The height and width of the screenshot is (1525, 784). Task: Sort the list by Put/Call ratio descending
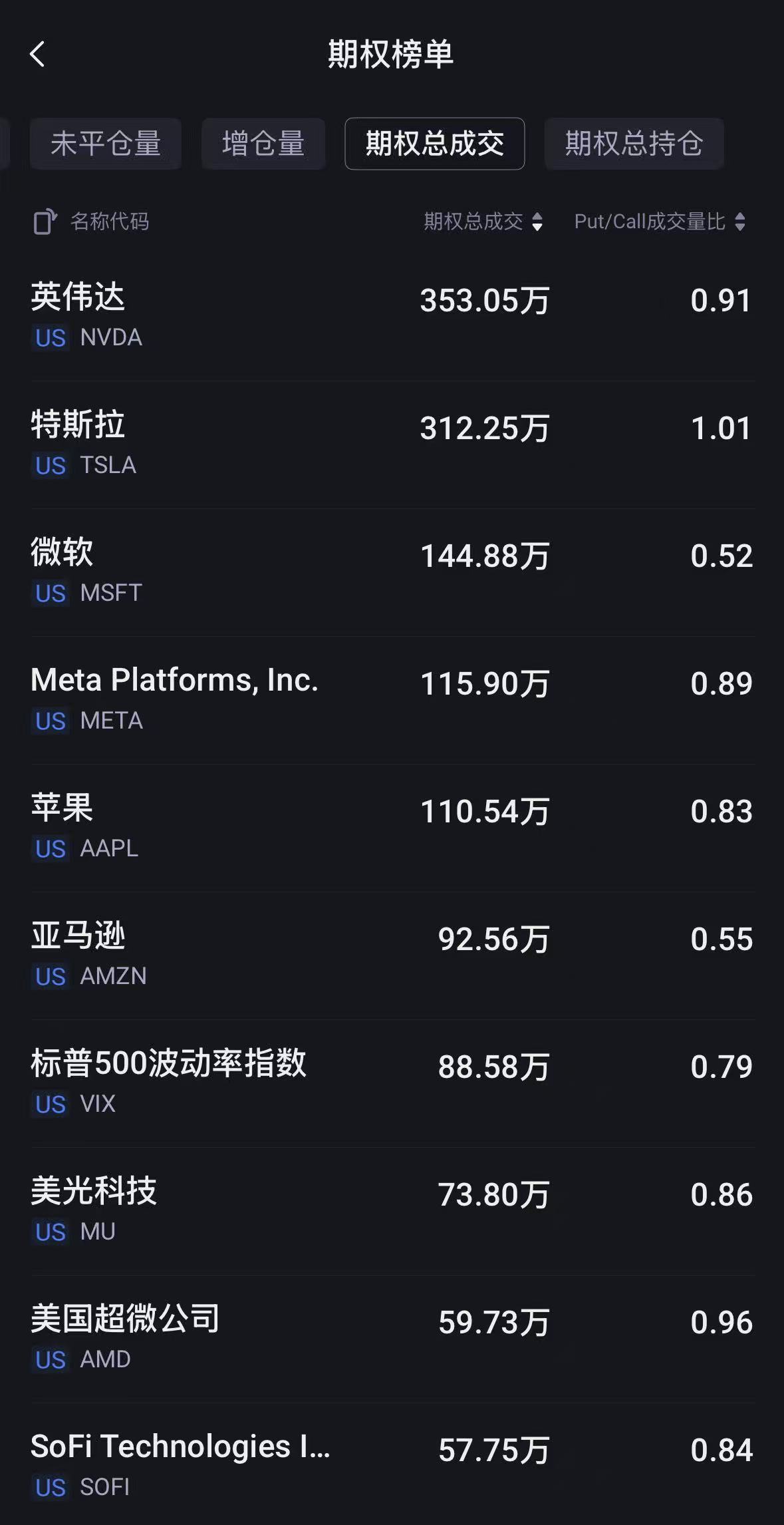739,222
